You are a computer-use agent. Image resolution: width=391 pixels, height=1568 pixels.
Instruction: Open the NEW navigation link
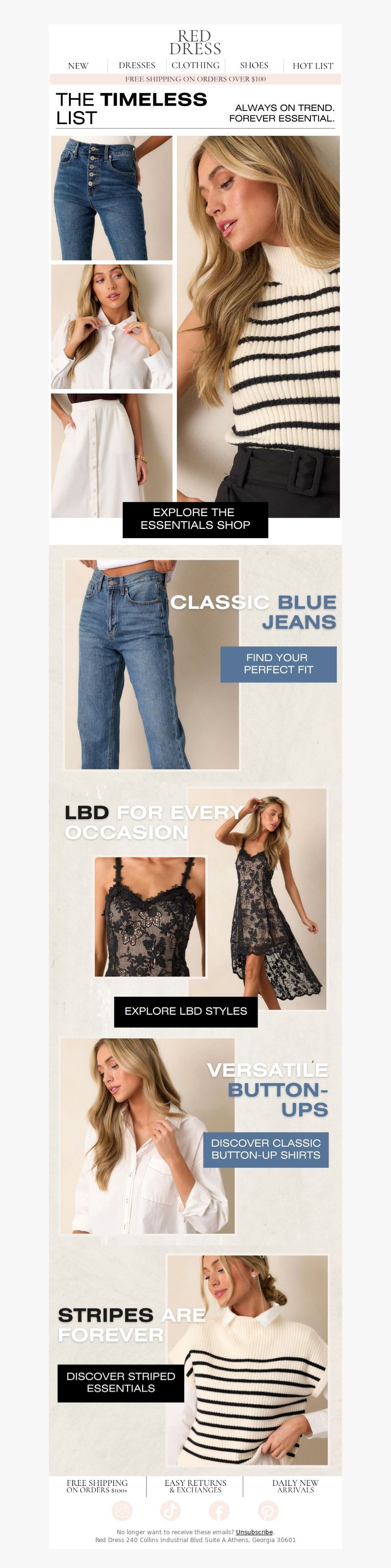click(x=78, y=65)
